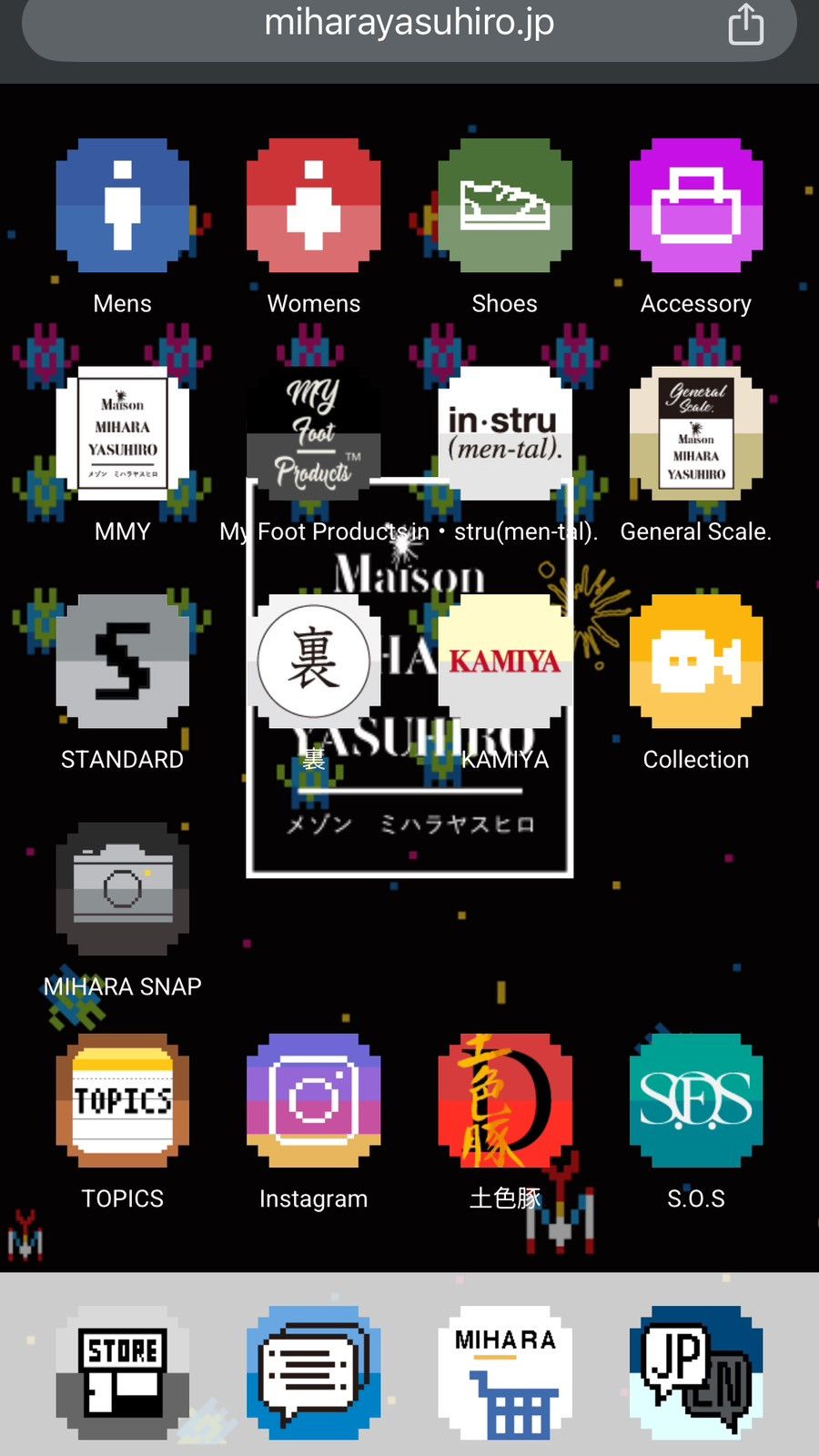The width and height of the screenshot is (819, 1456).
Task: Open My Foot Products
Action: click(x=314, y=433)
